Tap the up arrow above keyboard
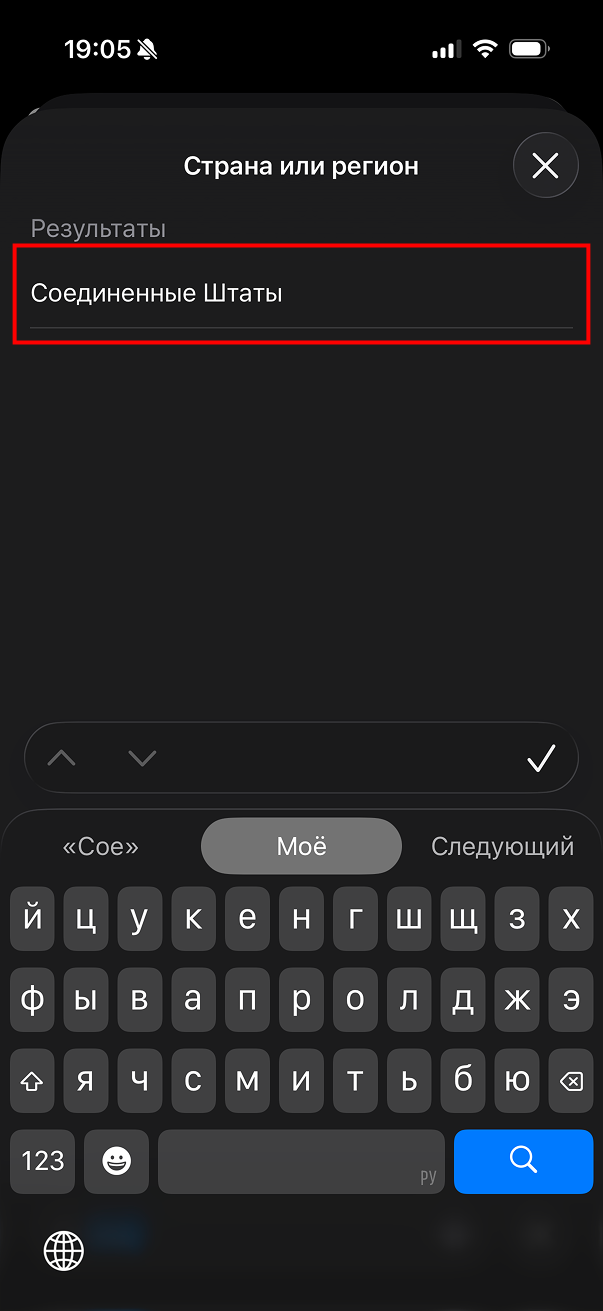 [62, 759]
